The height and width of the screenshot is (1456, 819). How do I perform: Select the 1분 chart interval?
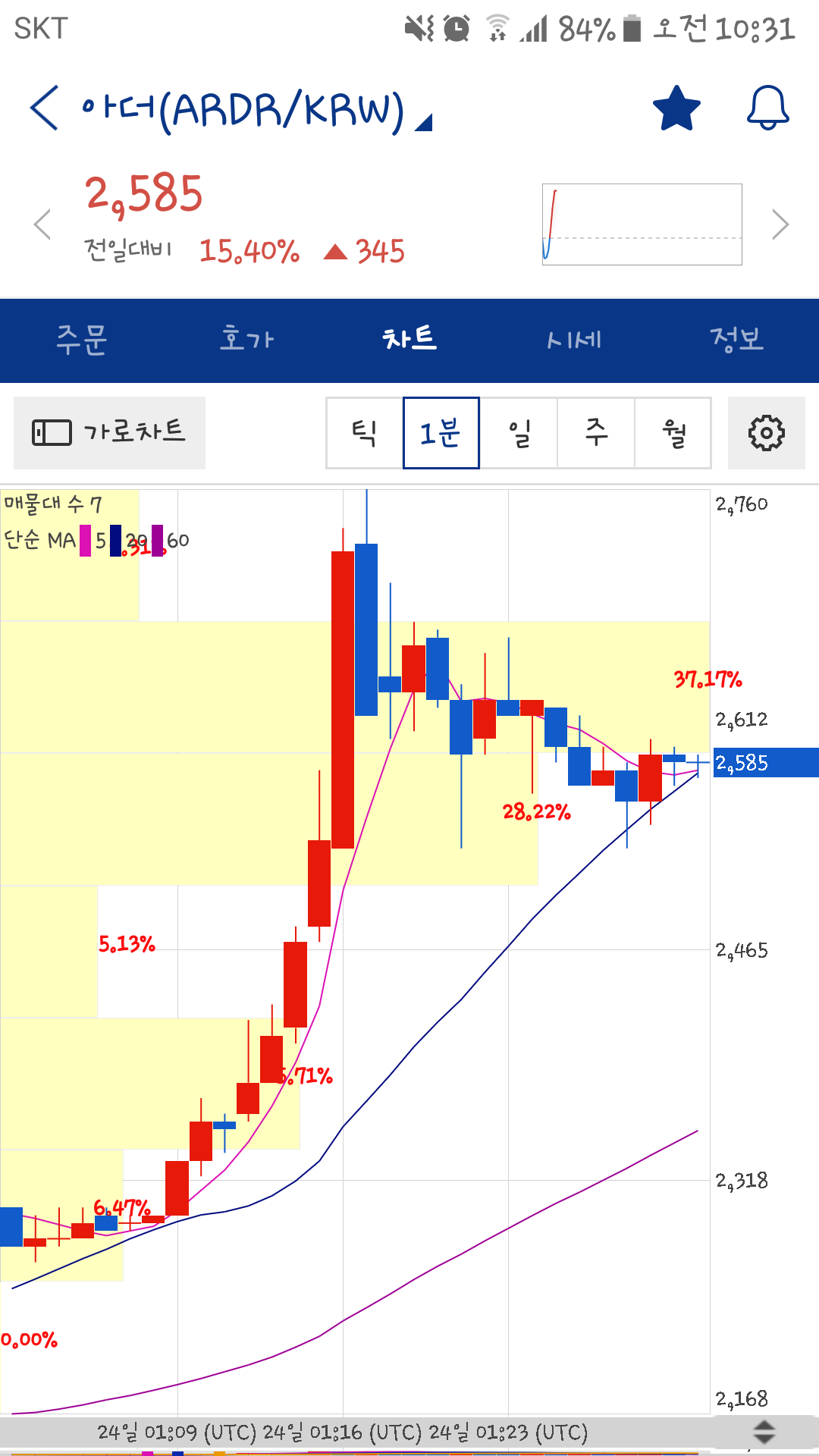click(441, 433)
